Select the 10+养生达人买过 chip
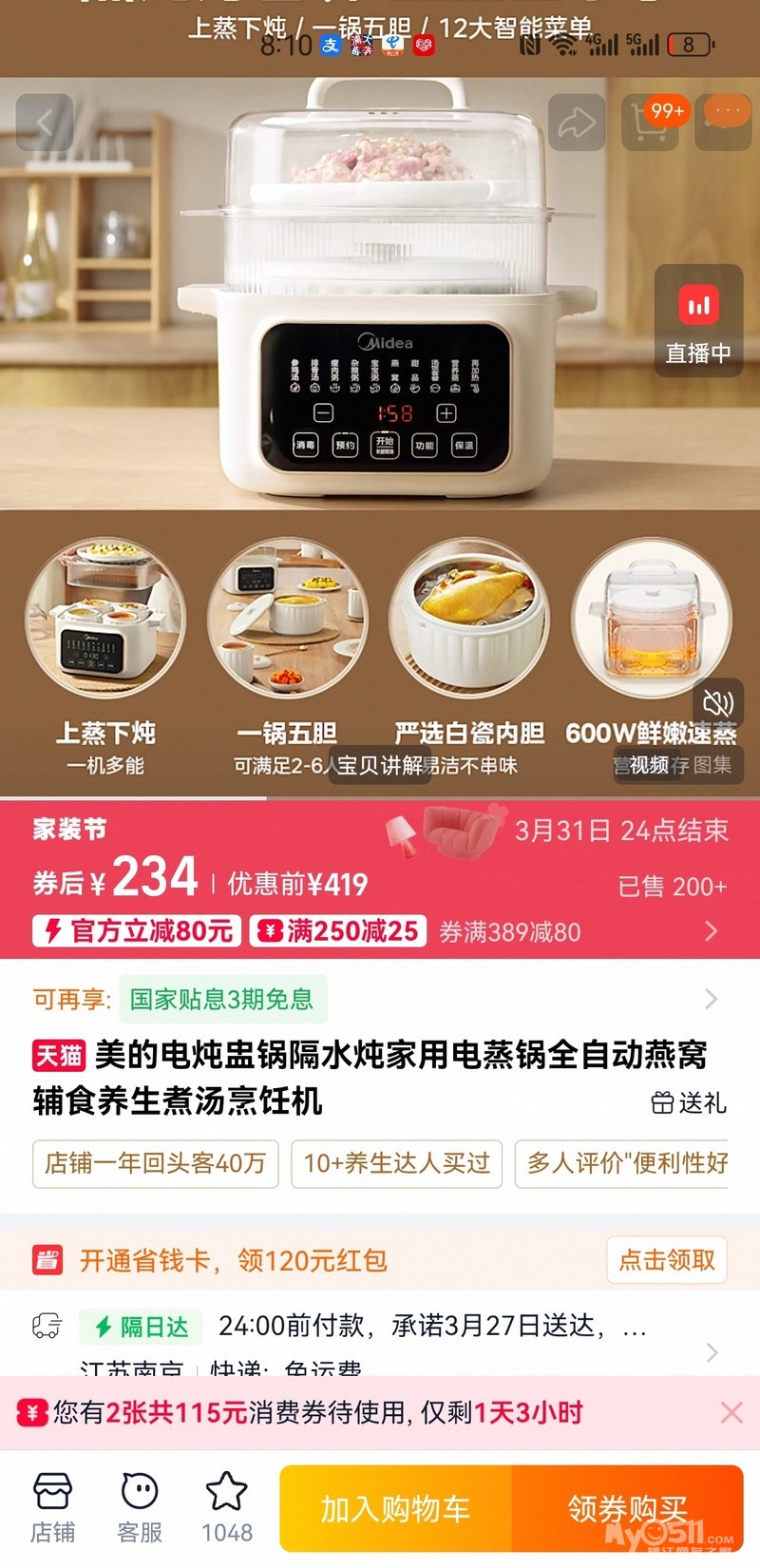The width and height of the screenshot is (760, 1568). click(396, 1163)
